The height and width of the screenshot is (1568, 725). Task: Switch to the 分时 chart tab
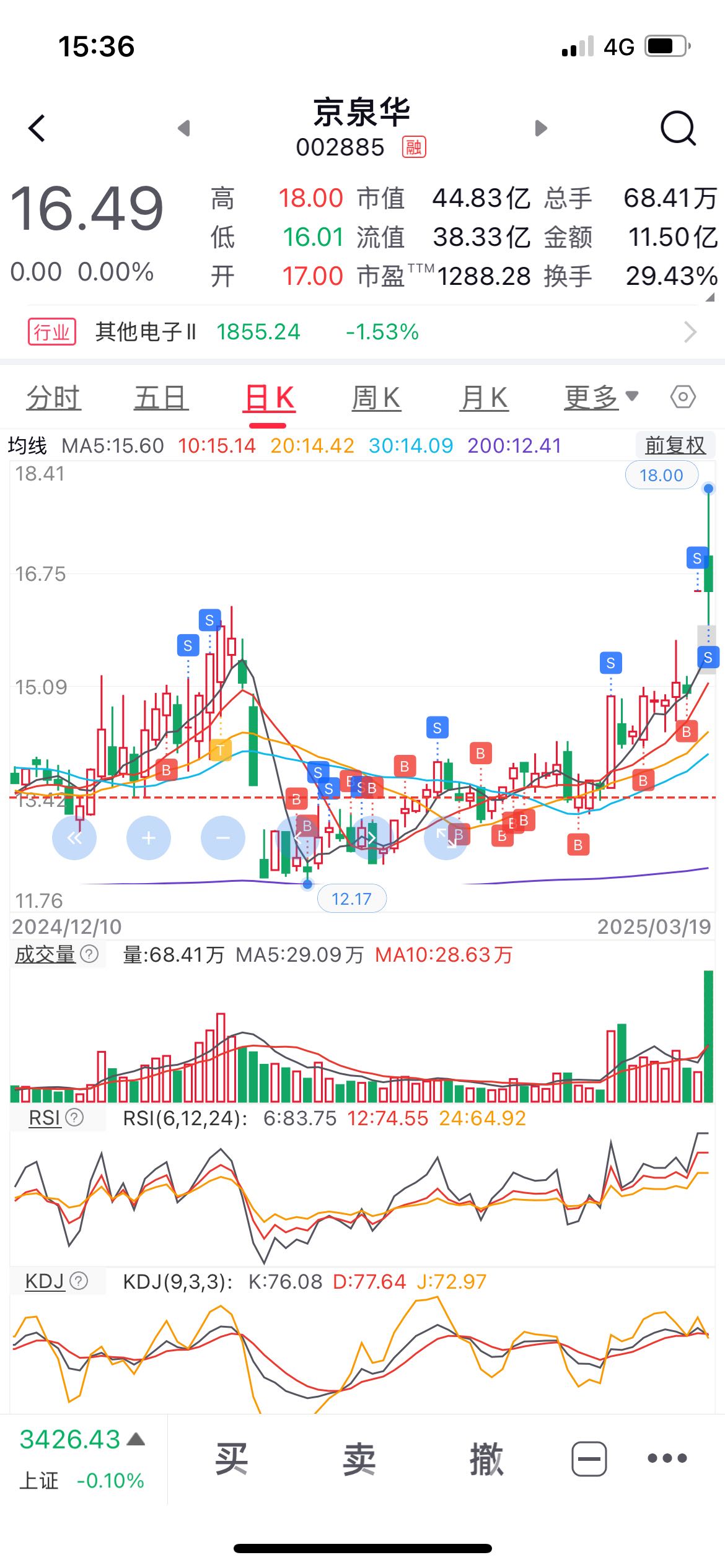(53, 398)
